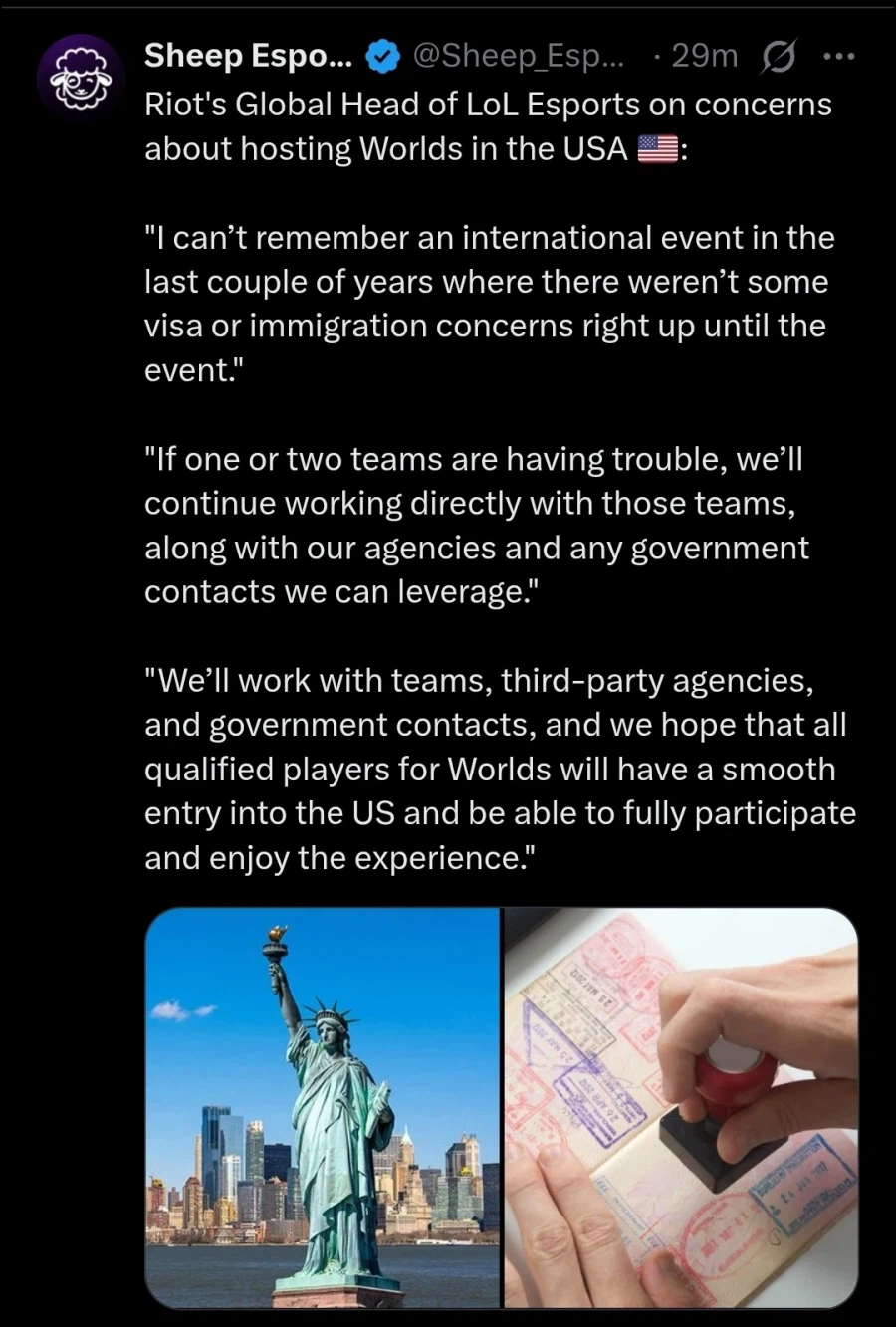Open the post's three-dot overflow menu
896x1327 pixels.
(x=838, y=57)
